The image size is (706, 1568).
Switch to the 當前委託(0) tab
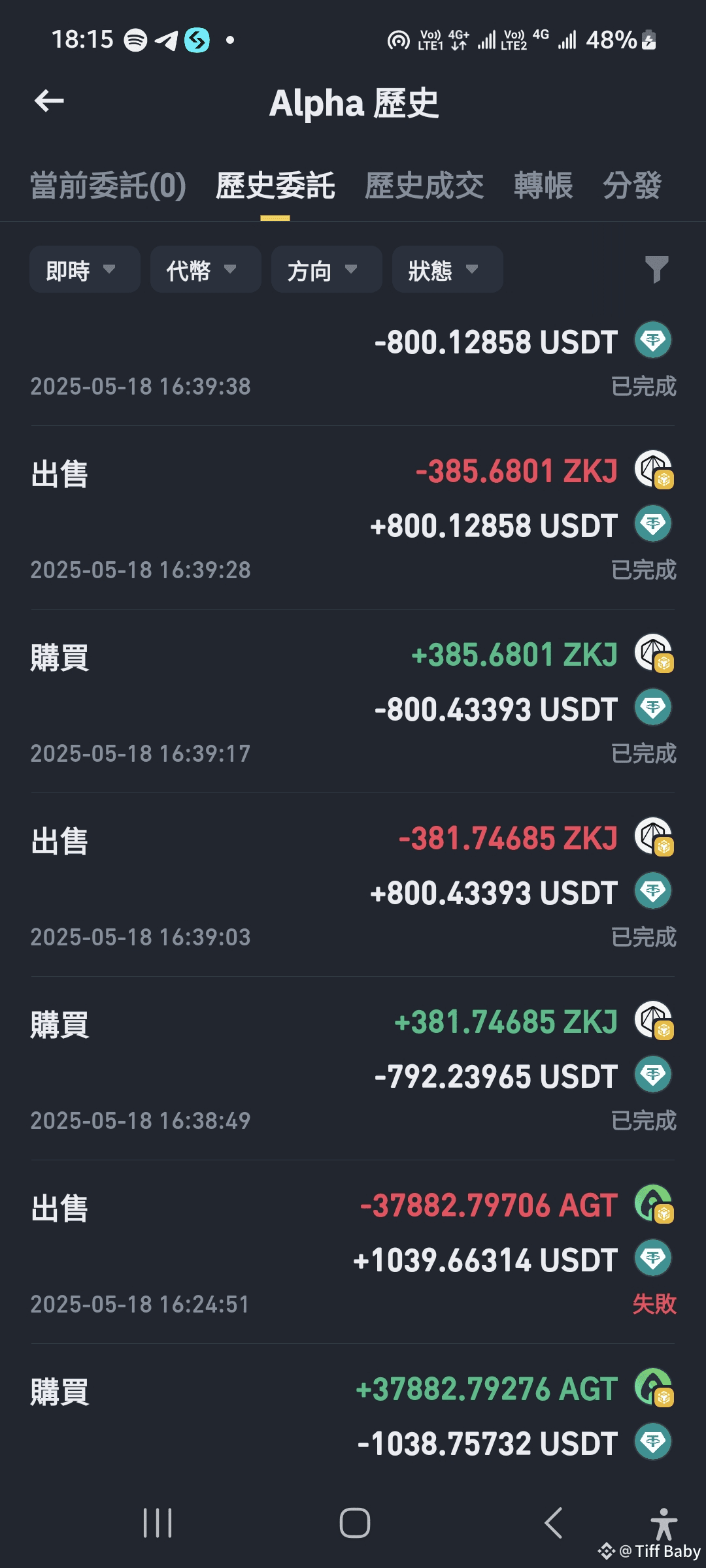(x=108, y=186)
